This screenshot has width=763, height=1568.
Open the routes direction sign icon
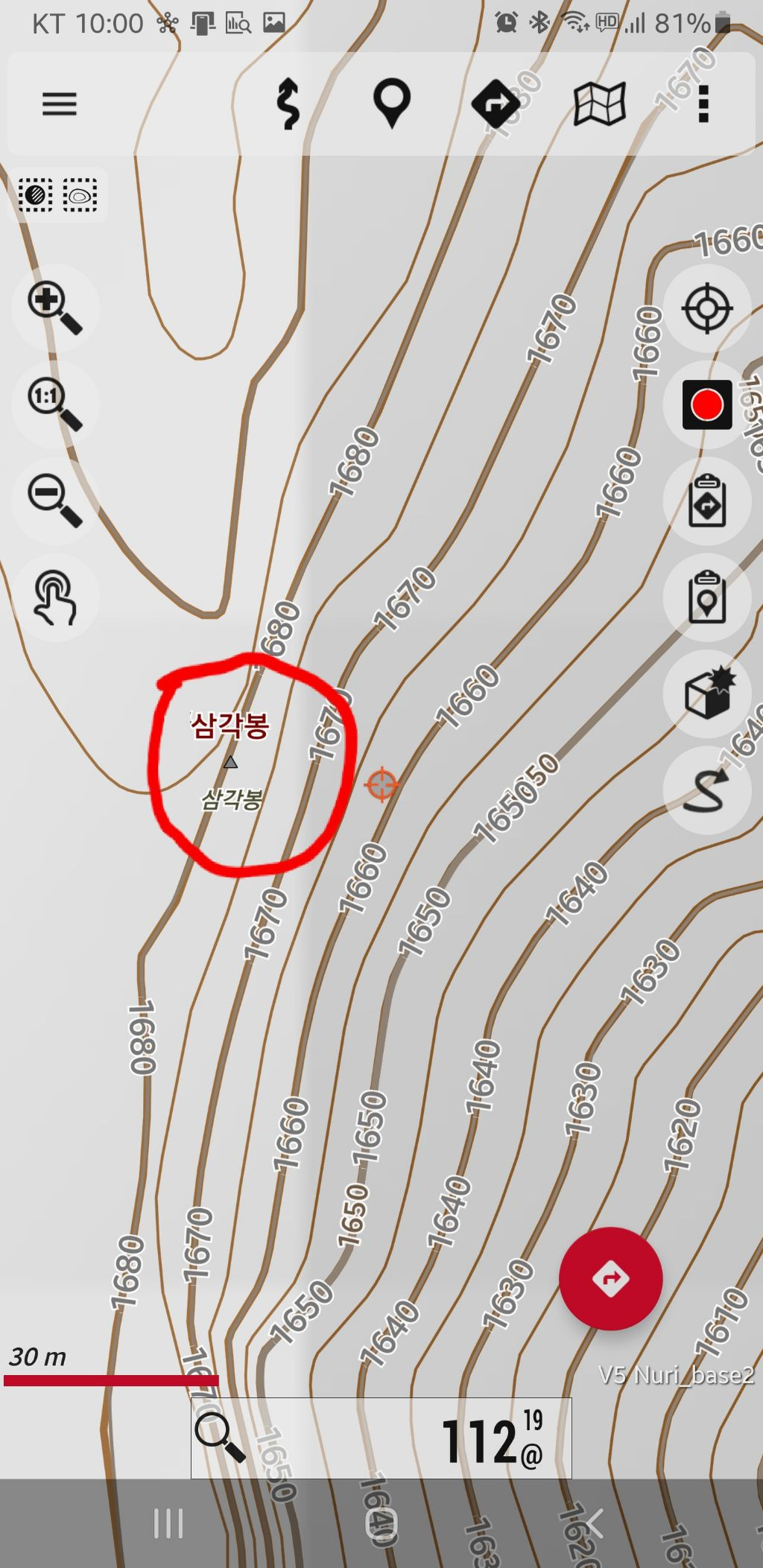(496, 104)
